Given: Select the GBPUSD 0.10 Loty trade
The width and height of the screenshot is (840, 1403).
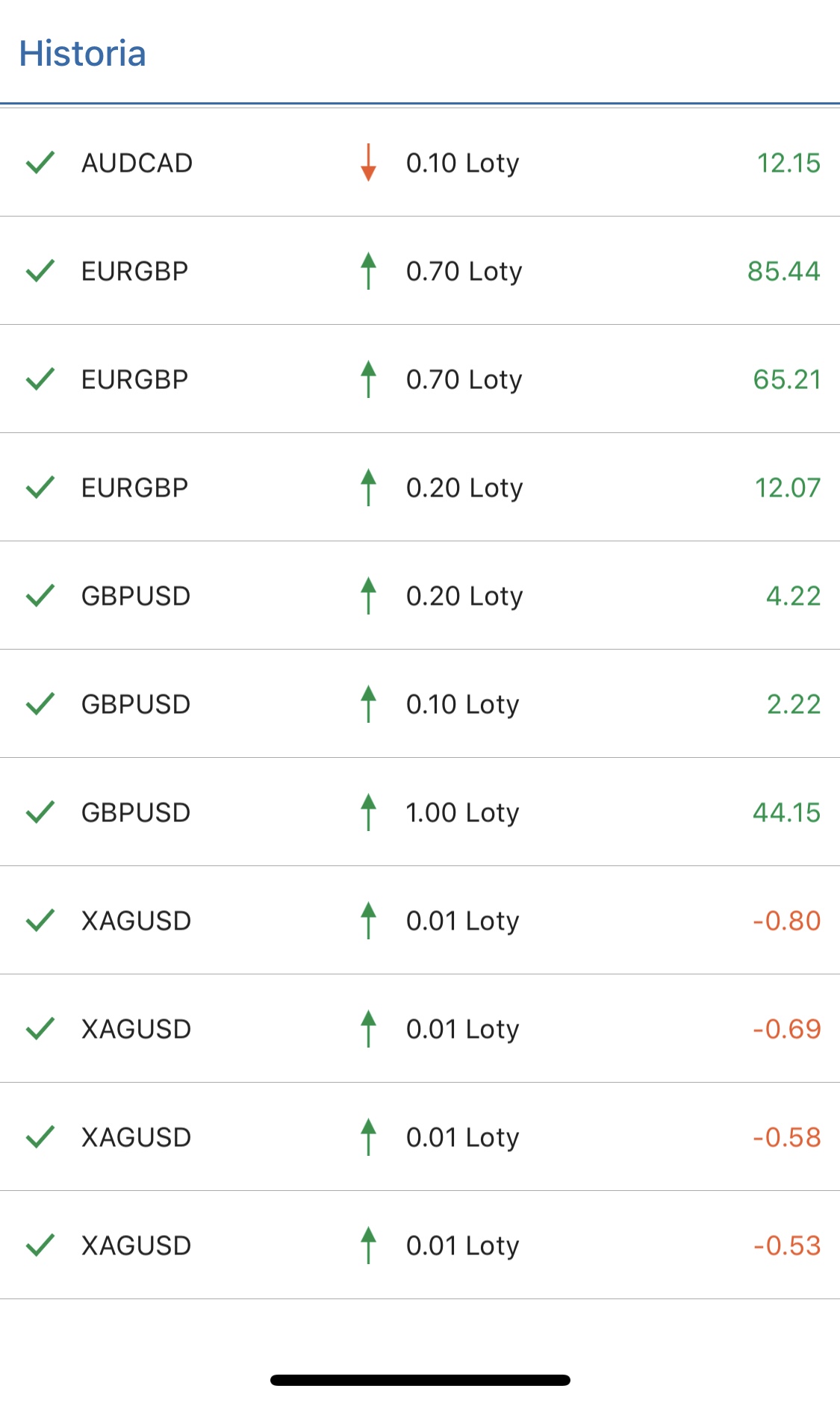Looking at the screenshot, I should pos(420,704).
